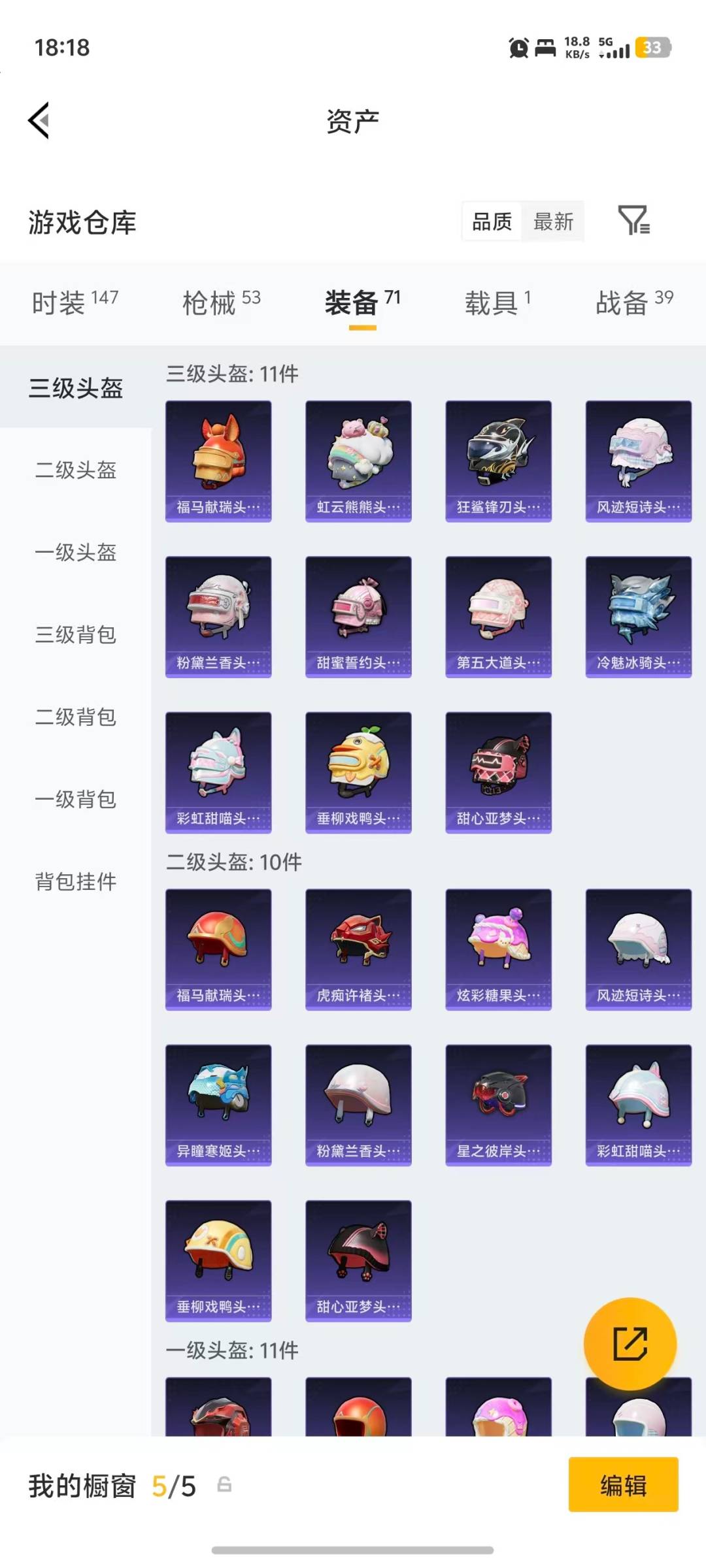Select the 三级头盔 category in sidebar
This screenshot has width=706, height=1568.
[x=74, y=387]
